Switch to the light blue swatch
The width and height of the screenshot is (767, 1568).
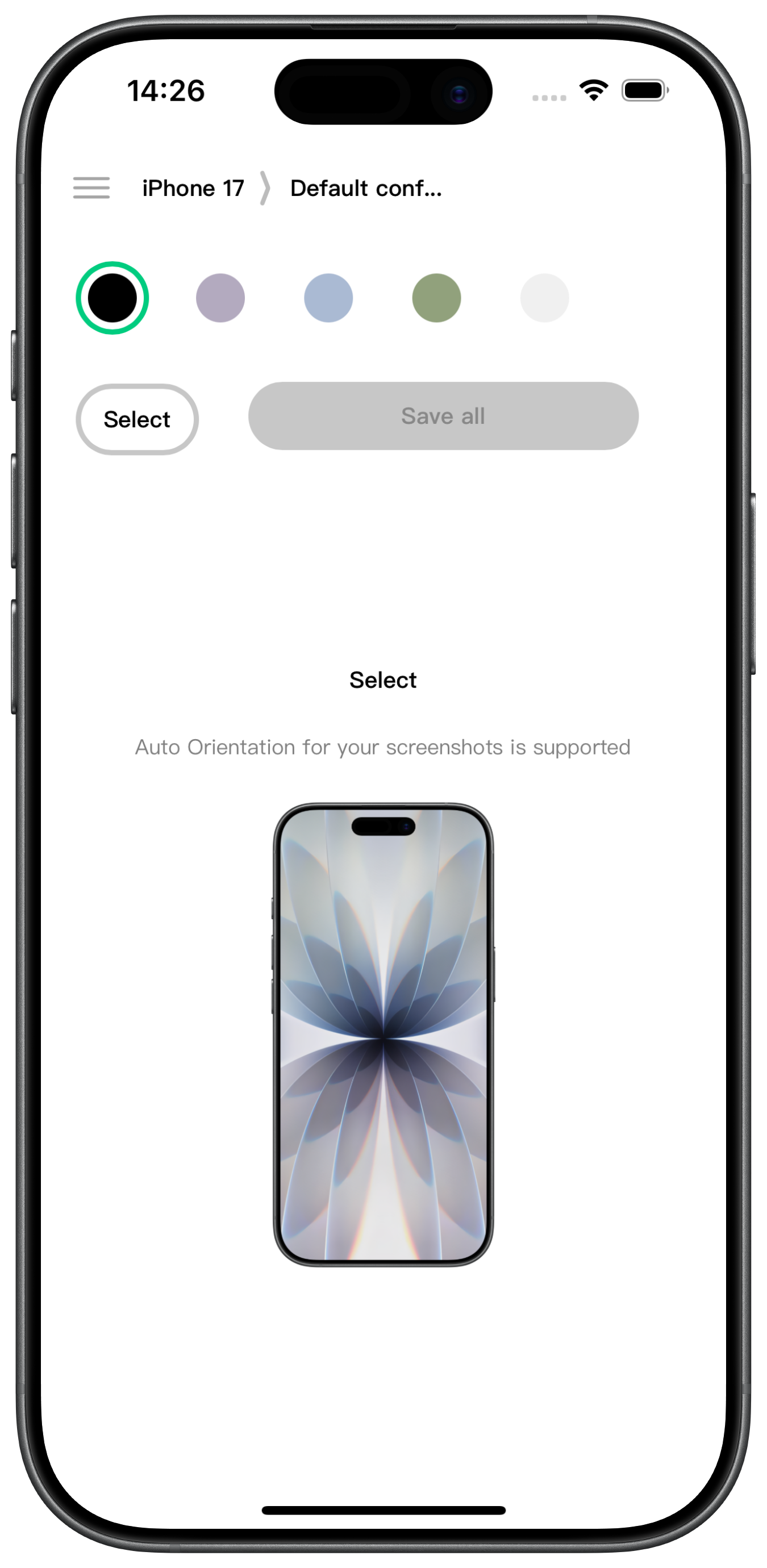pos(329,298)
